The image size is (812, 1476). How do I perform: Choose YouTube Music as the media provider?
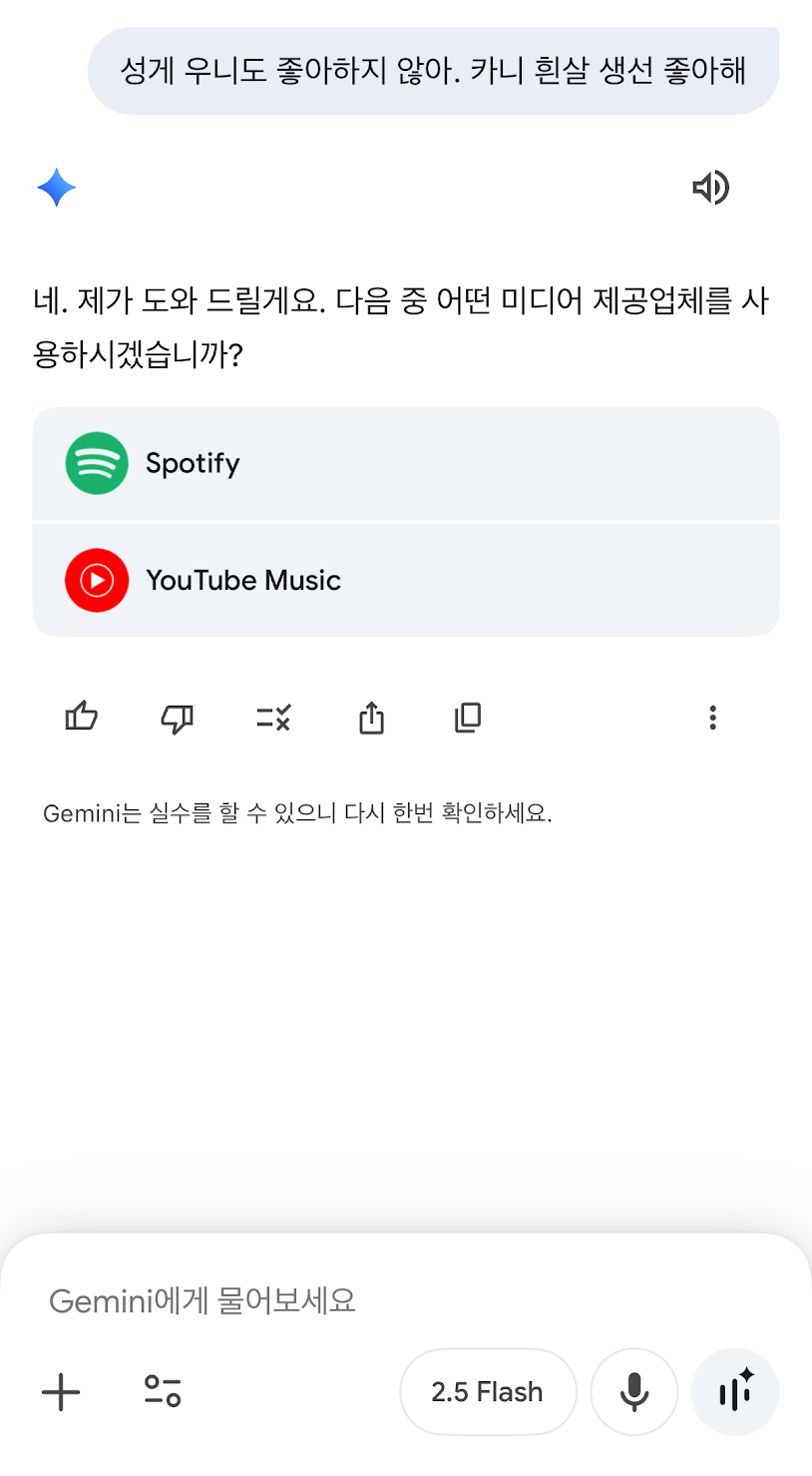pos(406,580)
